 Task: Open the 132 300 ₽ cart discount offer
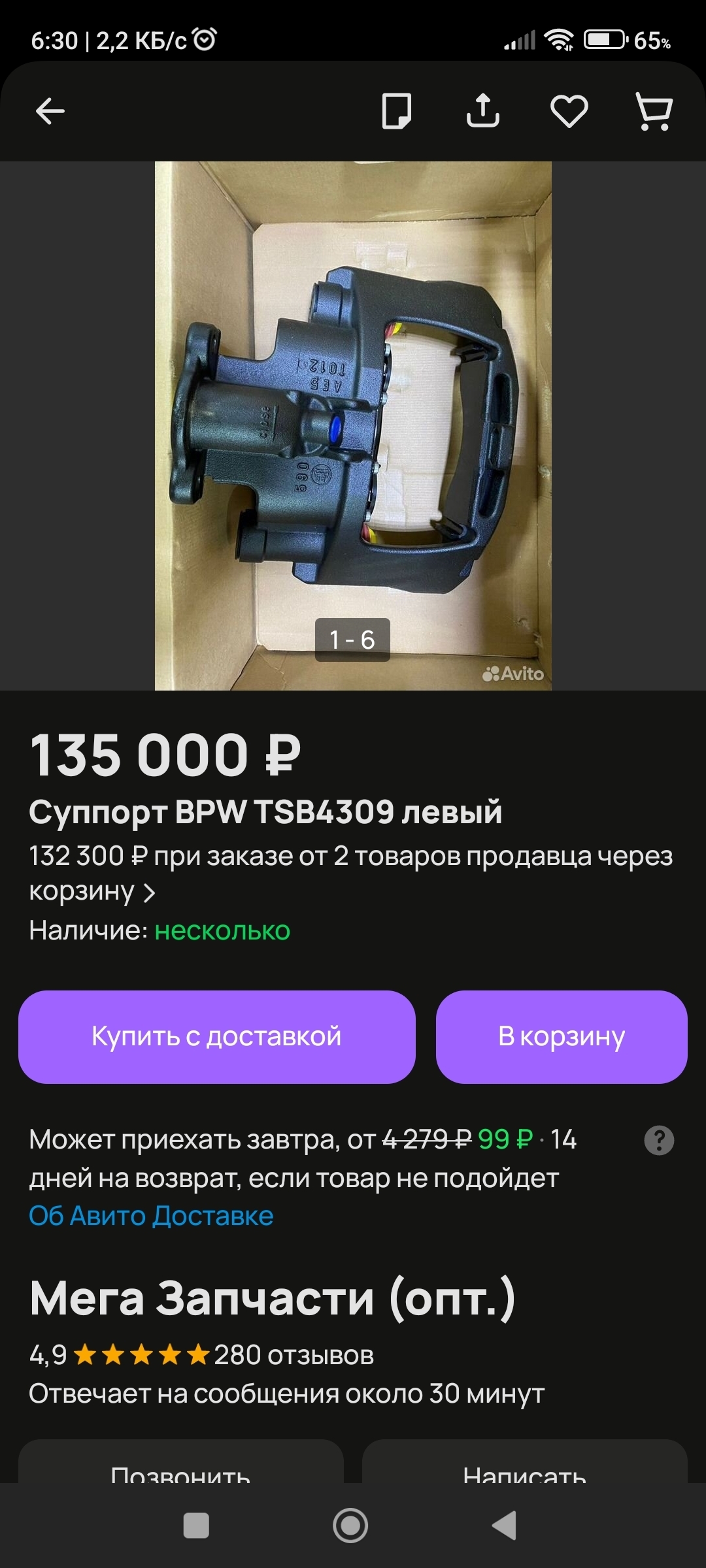pos(350,873)
